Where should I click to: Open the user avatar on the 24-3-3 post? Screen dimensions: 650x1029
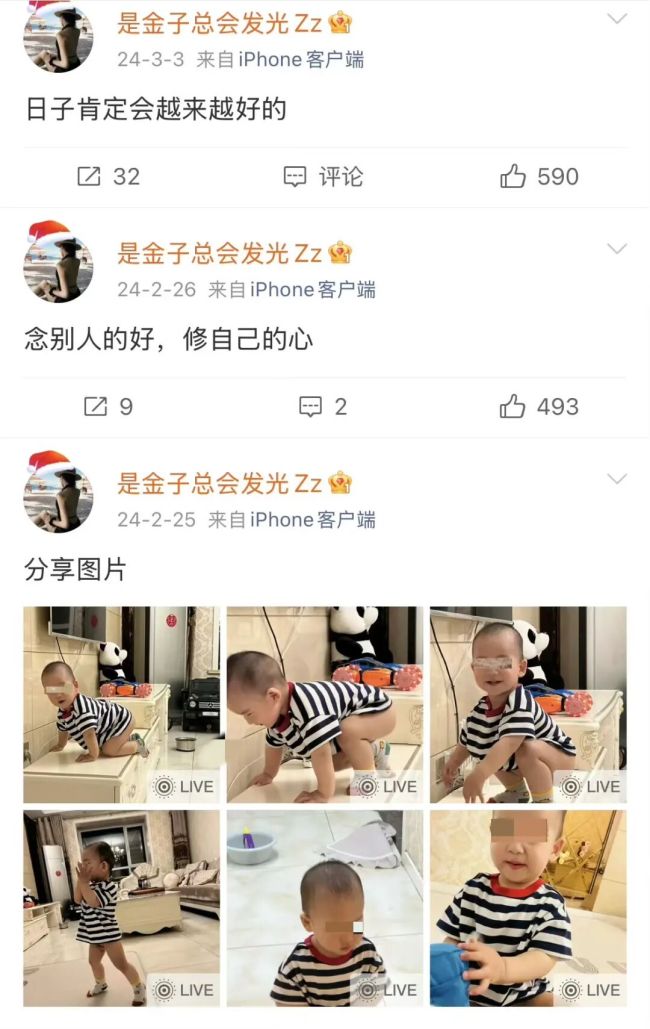tap(58, 36)
